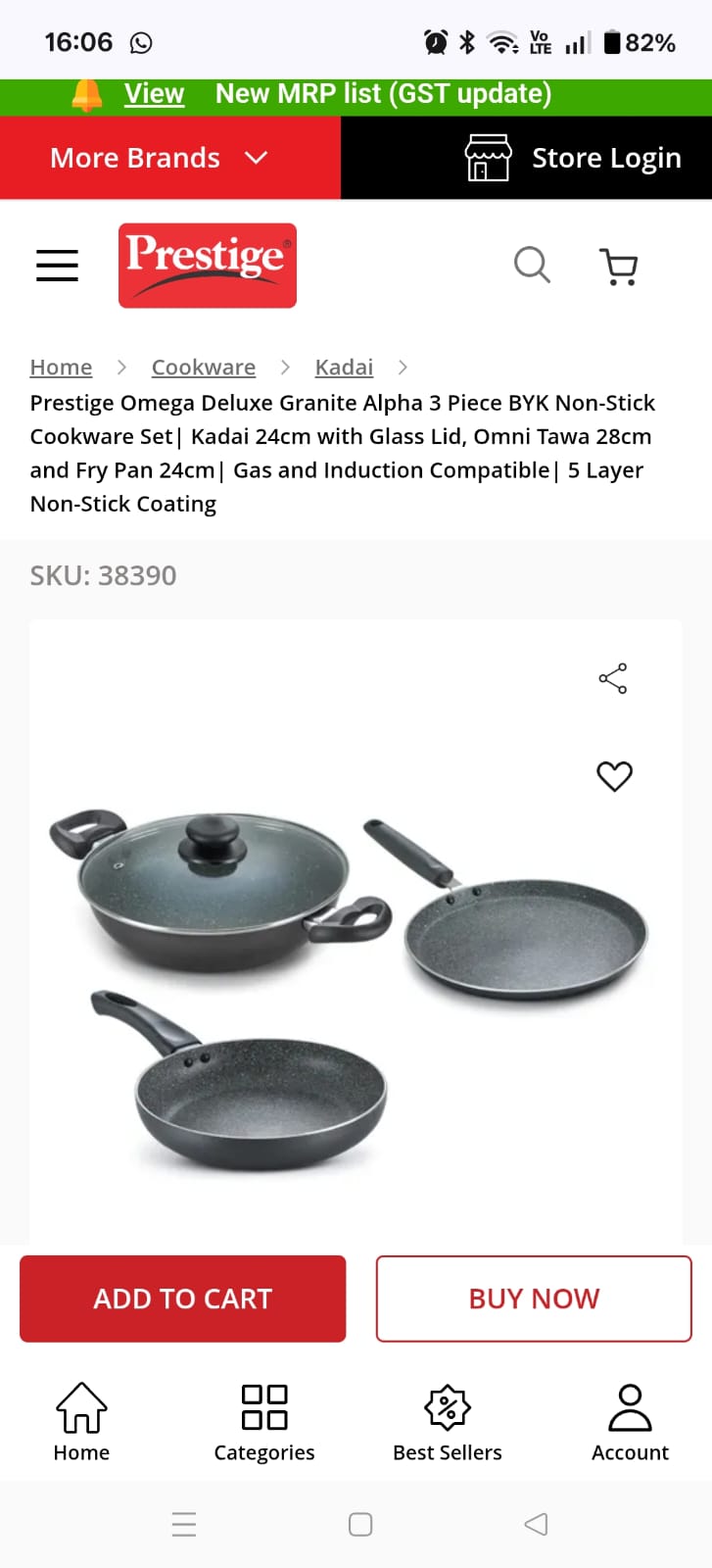Open the hamburger drawer menu
This screenshot has height=1568, width=712.
pyautogui.click(x=57, y=266)
